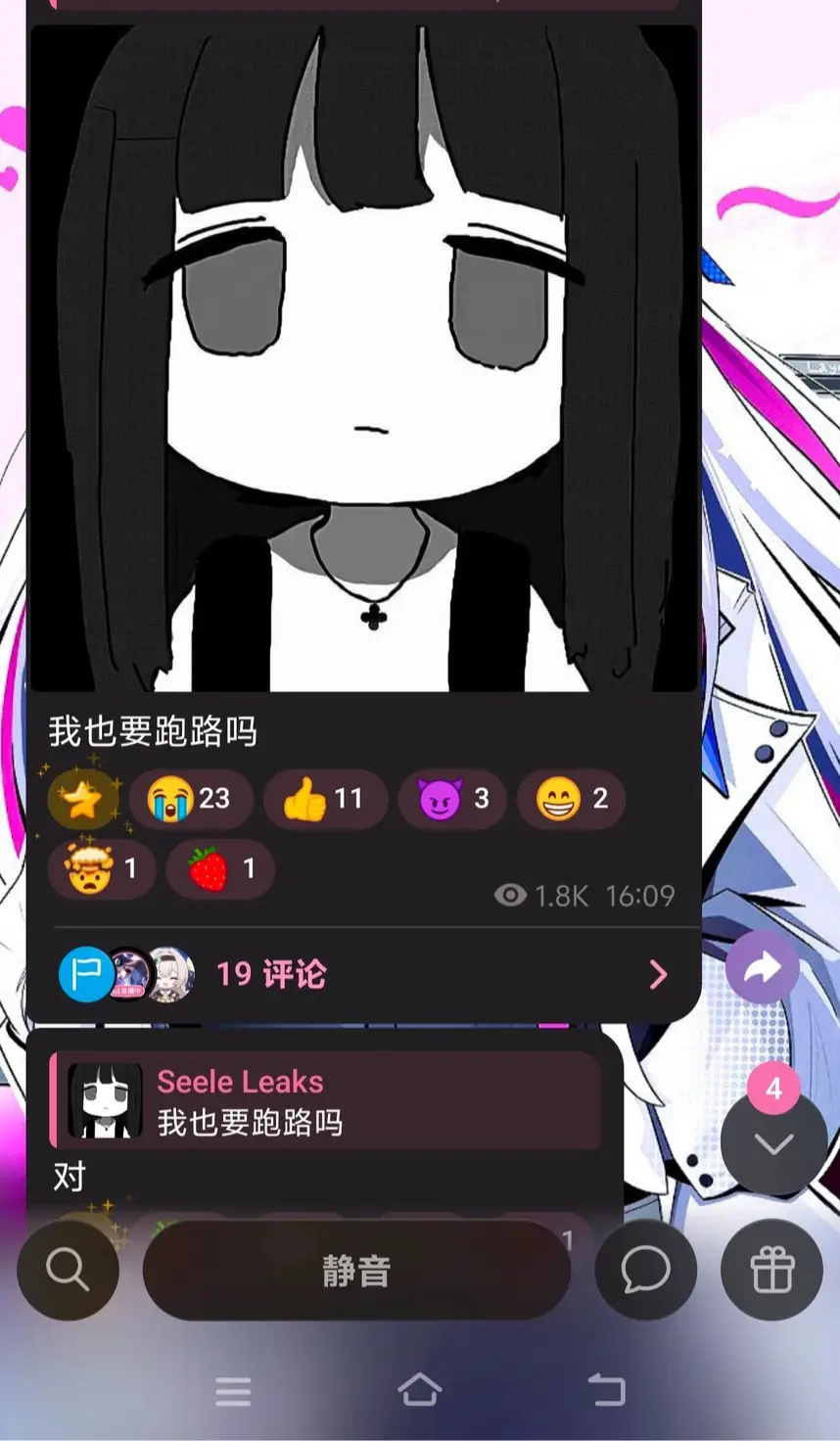Screen dimensions: 840x1441
Task: Mute the channel with 静音 button
Action: click(356, 1271)
